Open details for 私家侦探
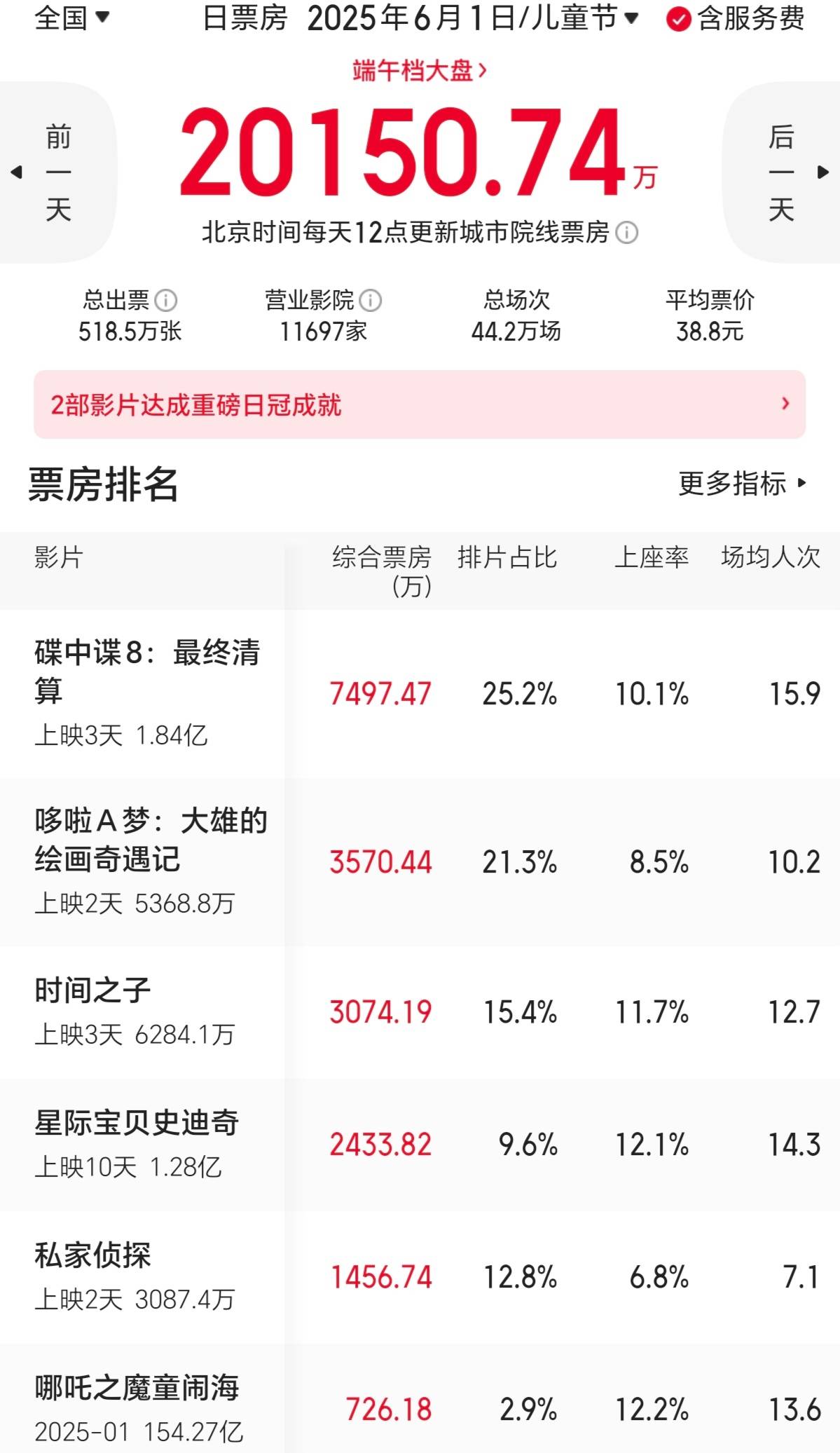Image resolution: width=840 pixels, height=1453 pixels. point(420,1277)
